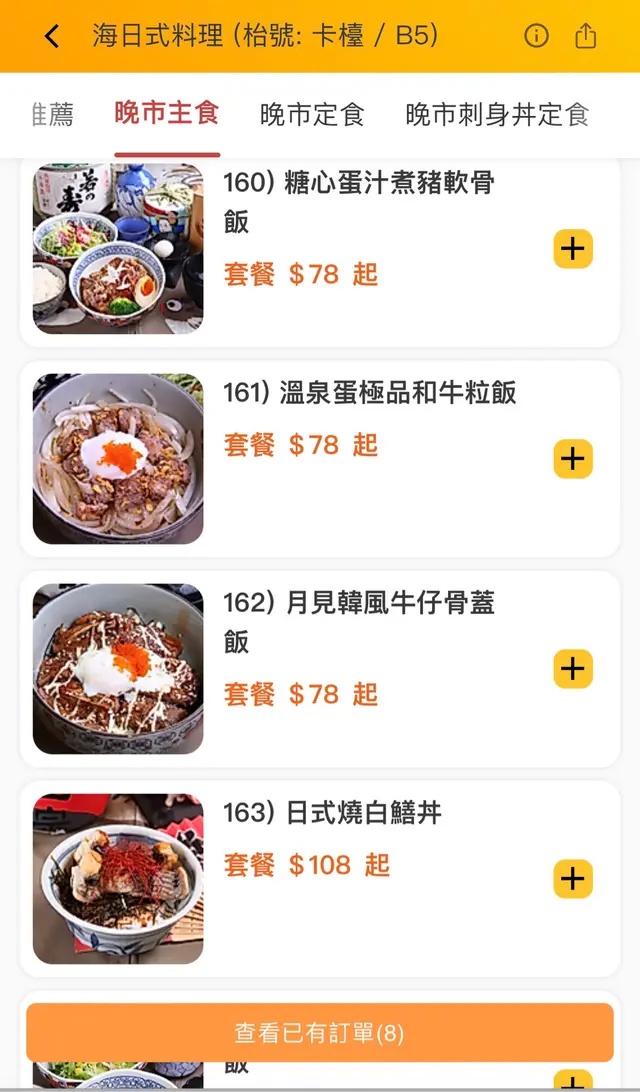Go back using the header arrow
640x1092 pixels.
(52, 37)
